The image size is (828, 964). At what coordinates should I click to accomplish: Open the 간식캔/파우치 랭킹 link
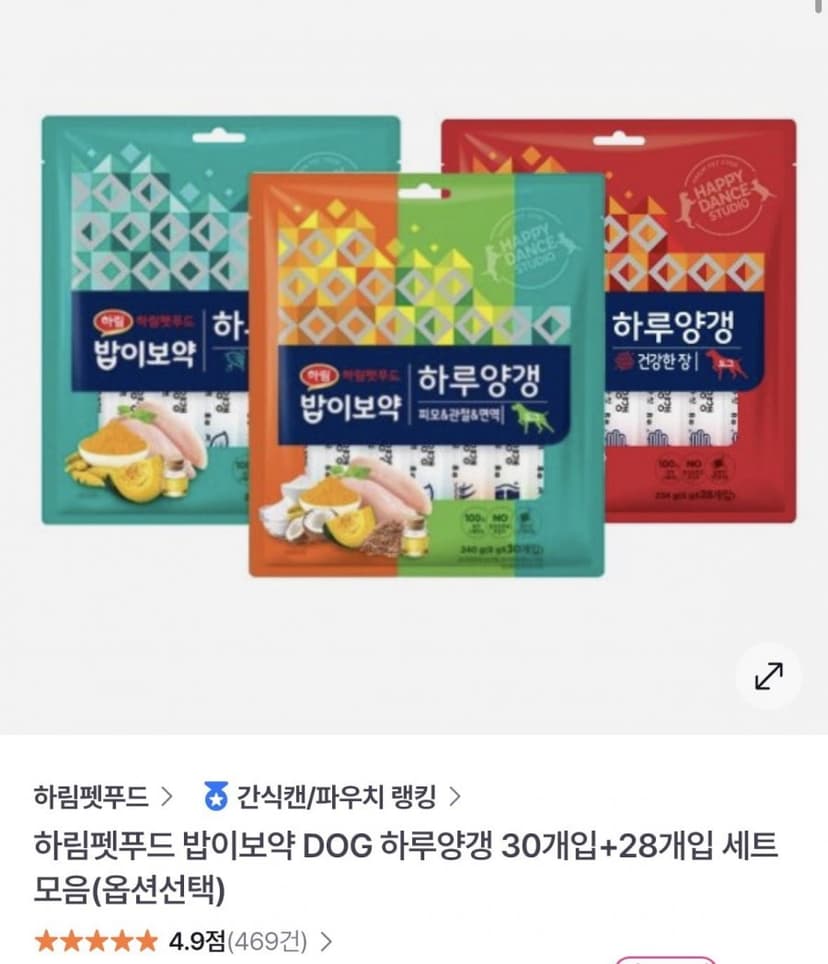pyautogui.click(x=332, y=797)
